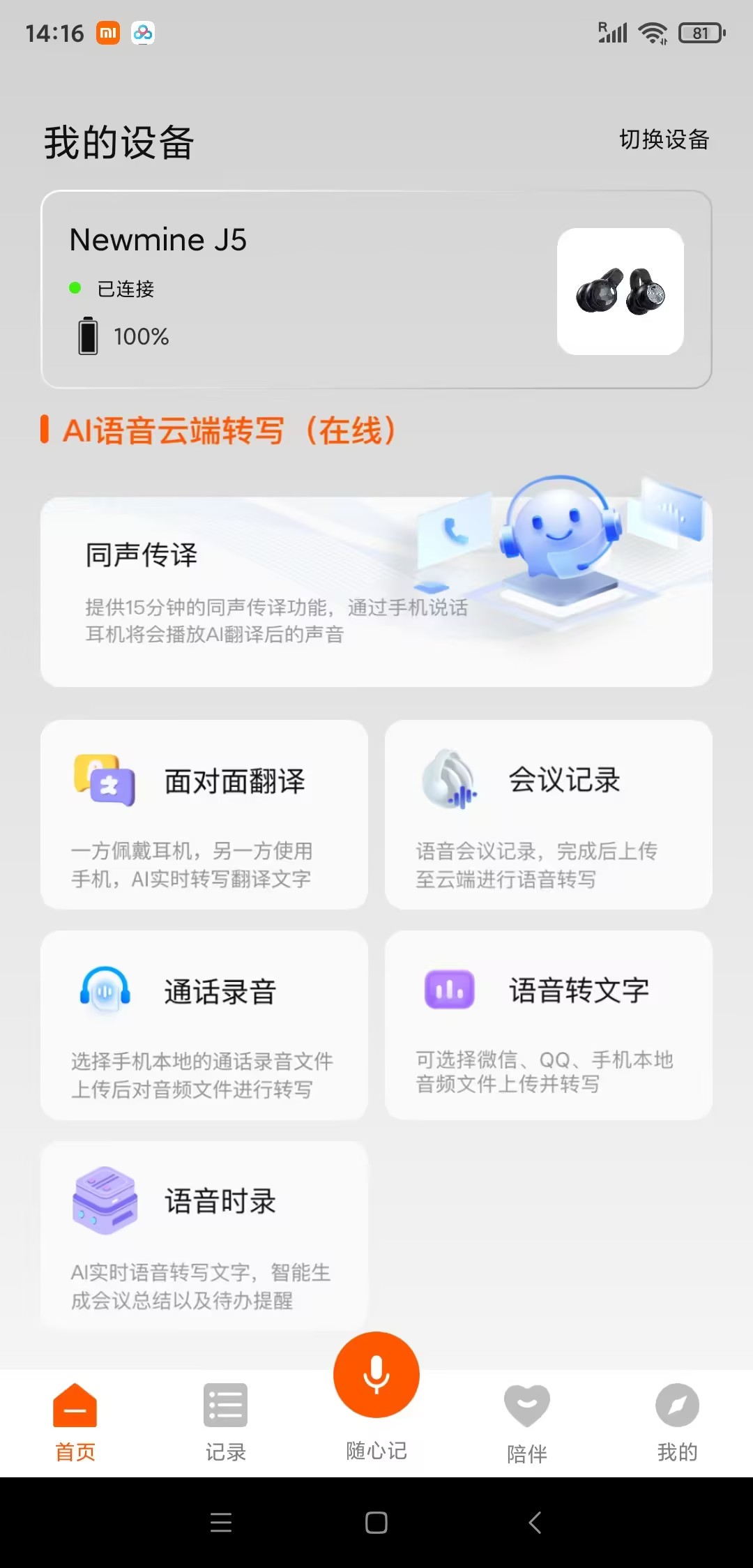Open 面对面翻译 translation

(x=204, y=815)
